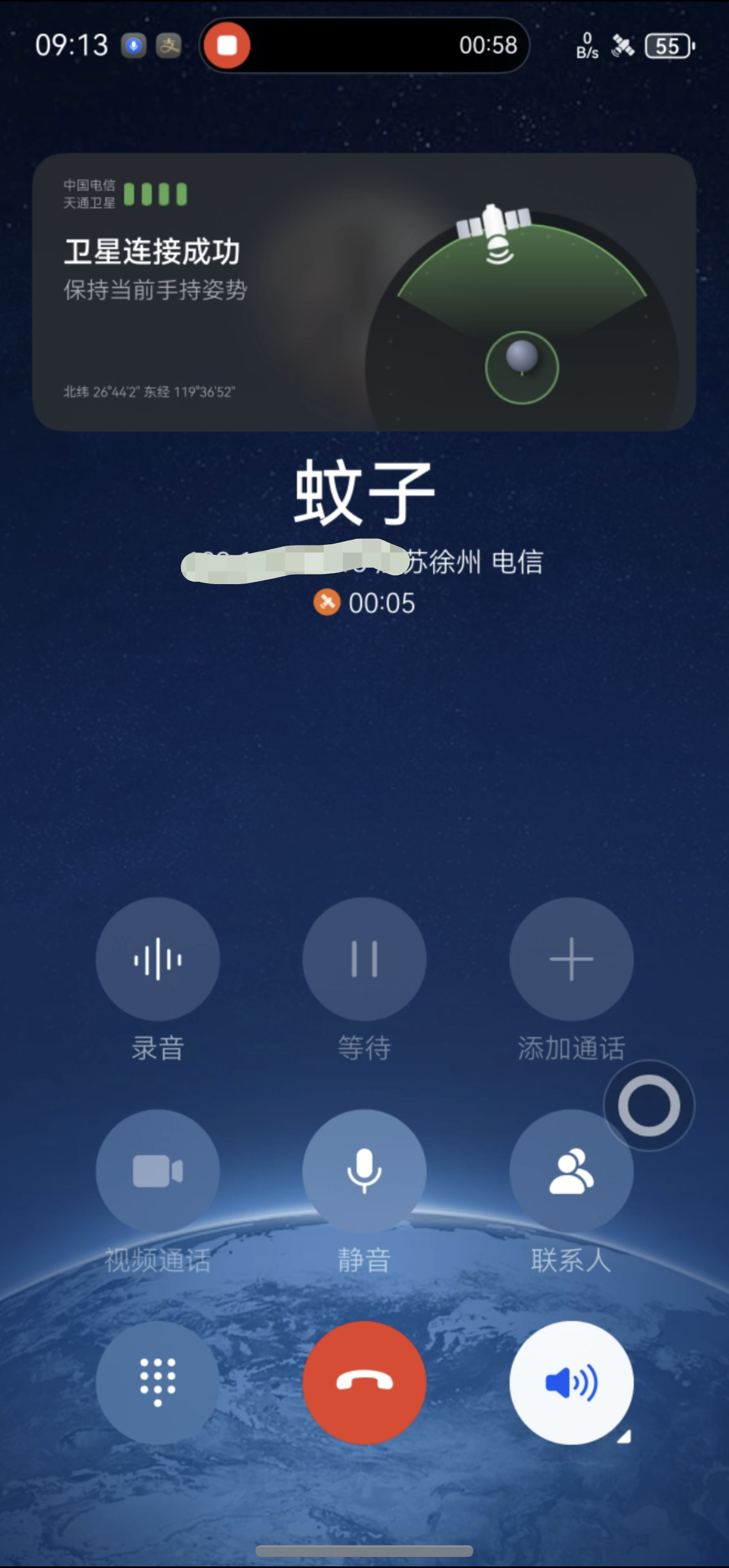
Task: Open the dial pad keypad
Action: (157, 1383)
